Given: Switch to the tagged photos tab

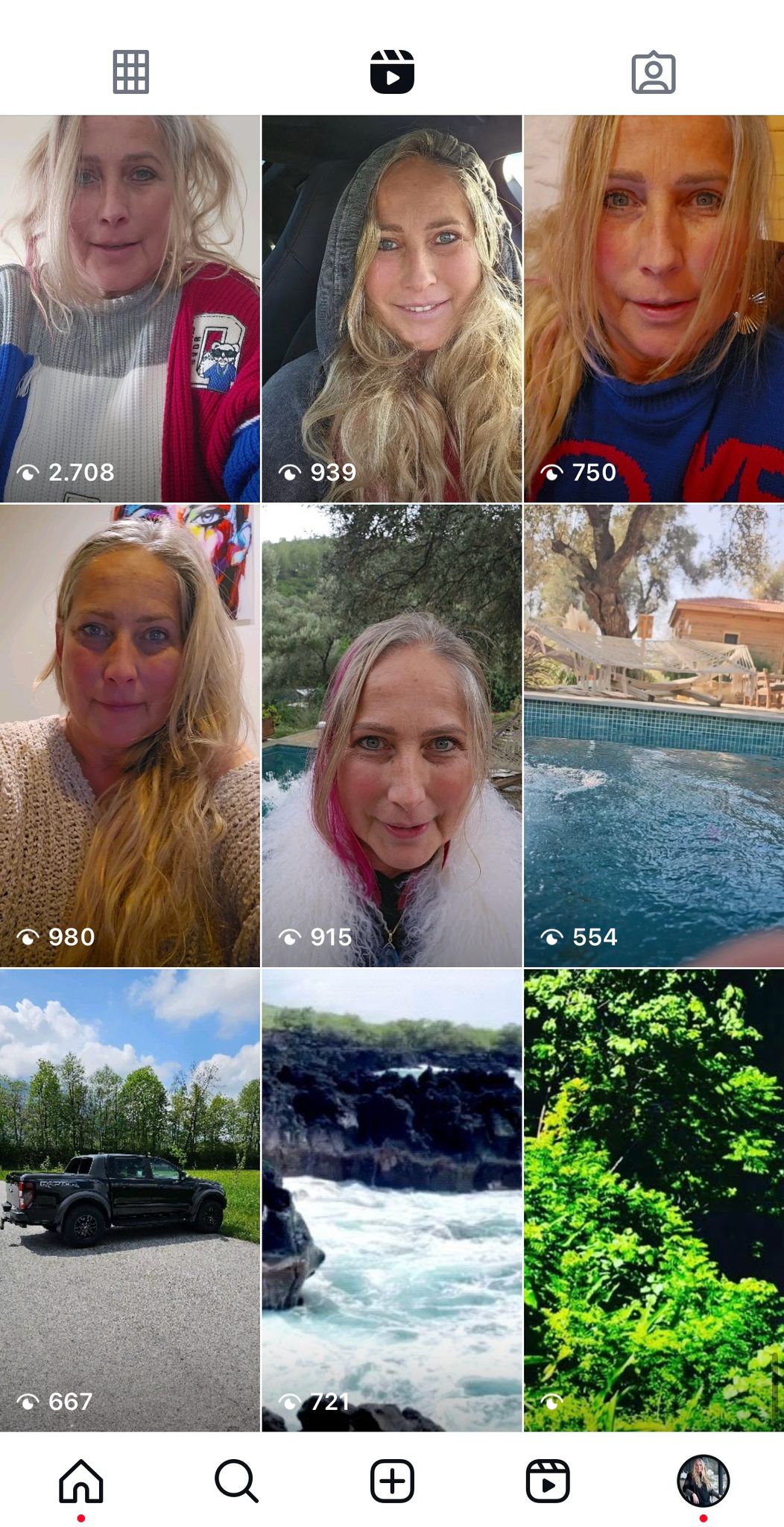Looking at the screenshot, I should 654,72.
